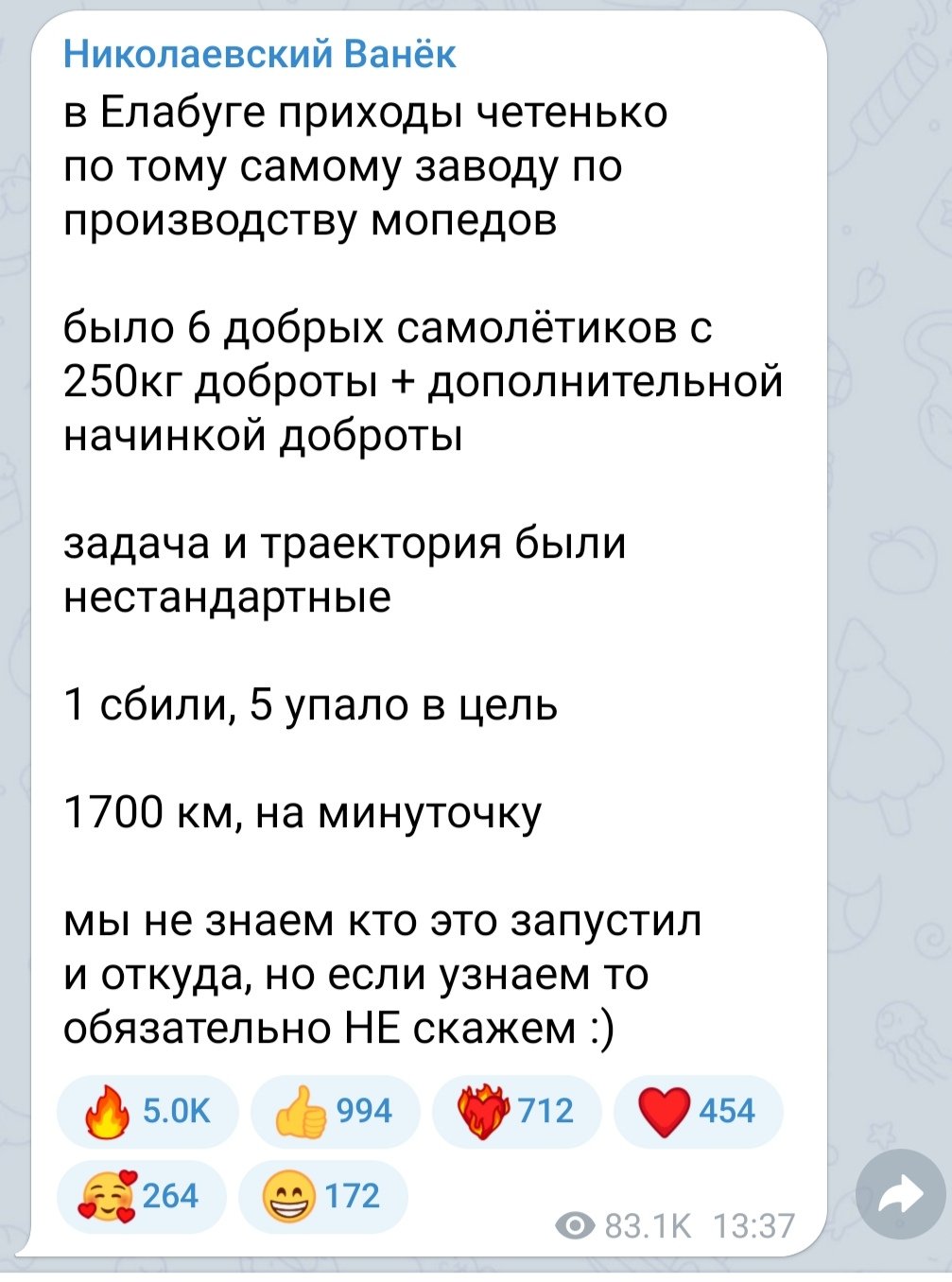Forward this message with share arrow
Screen dimensions: 952x1282
(899, 1195)
